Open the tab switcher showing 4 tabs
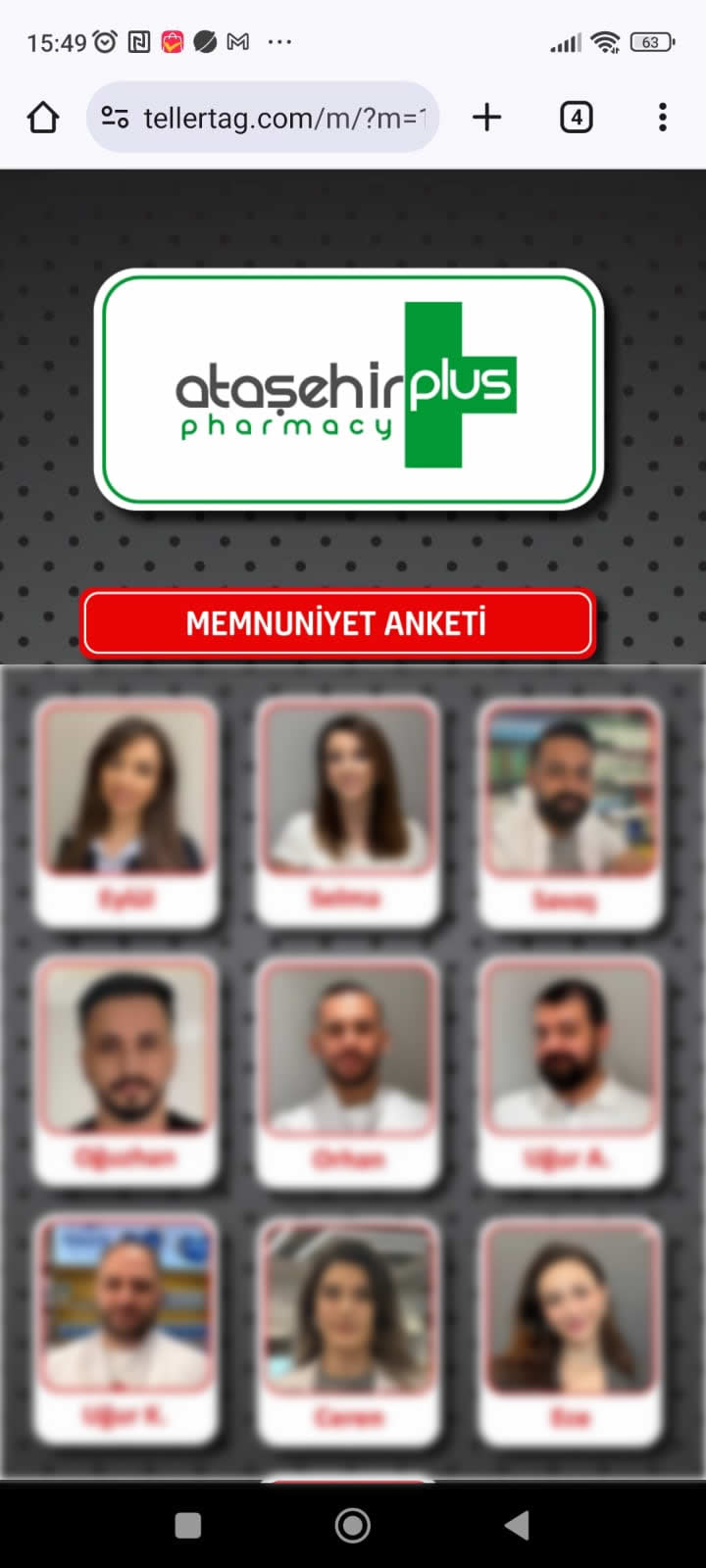Viewport: 706px width, 1568px height. click(x=576, y=118)
